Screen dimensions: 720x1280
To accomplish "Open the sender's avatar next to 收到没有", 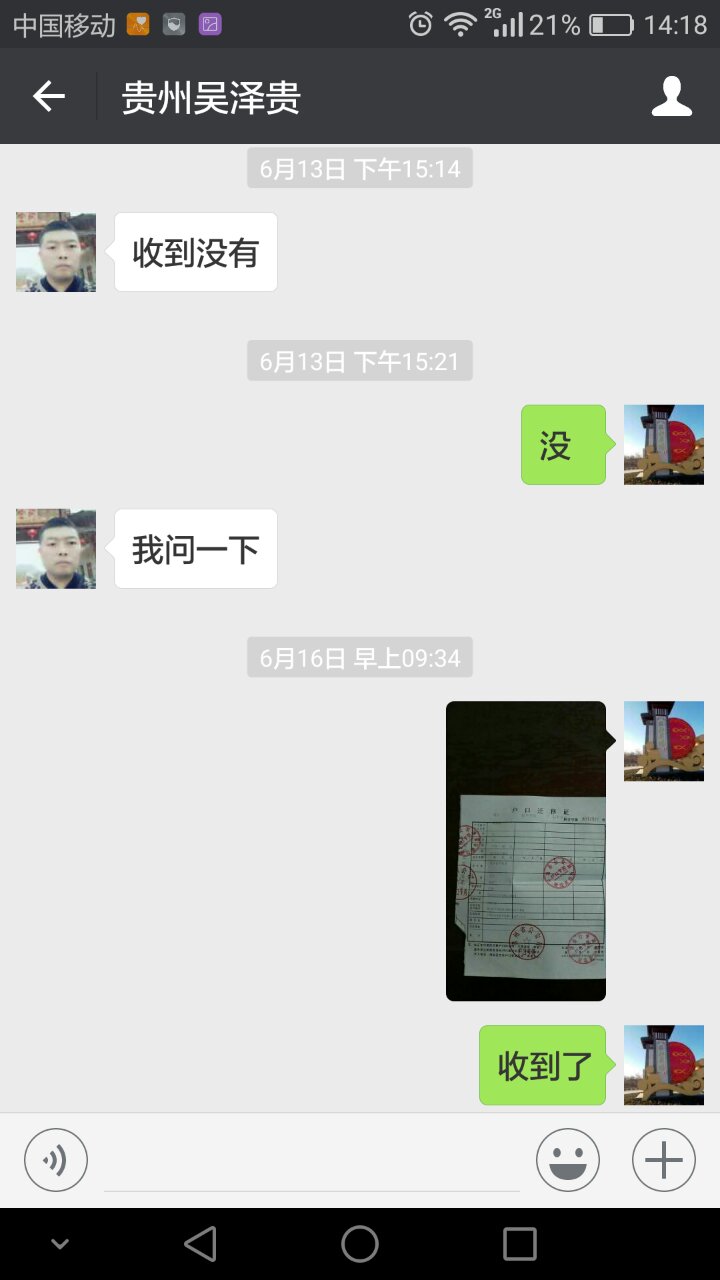I will point(55,252).
